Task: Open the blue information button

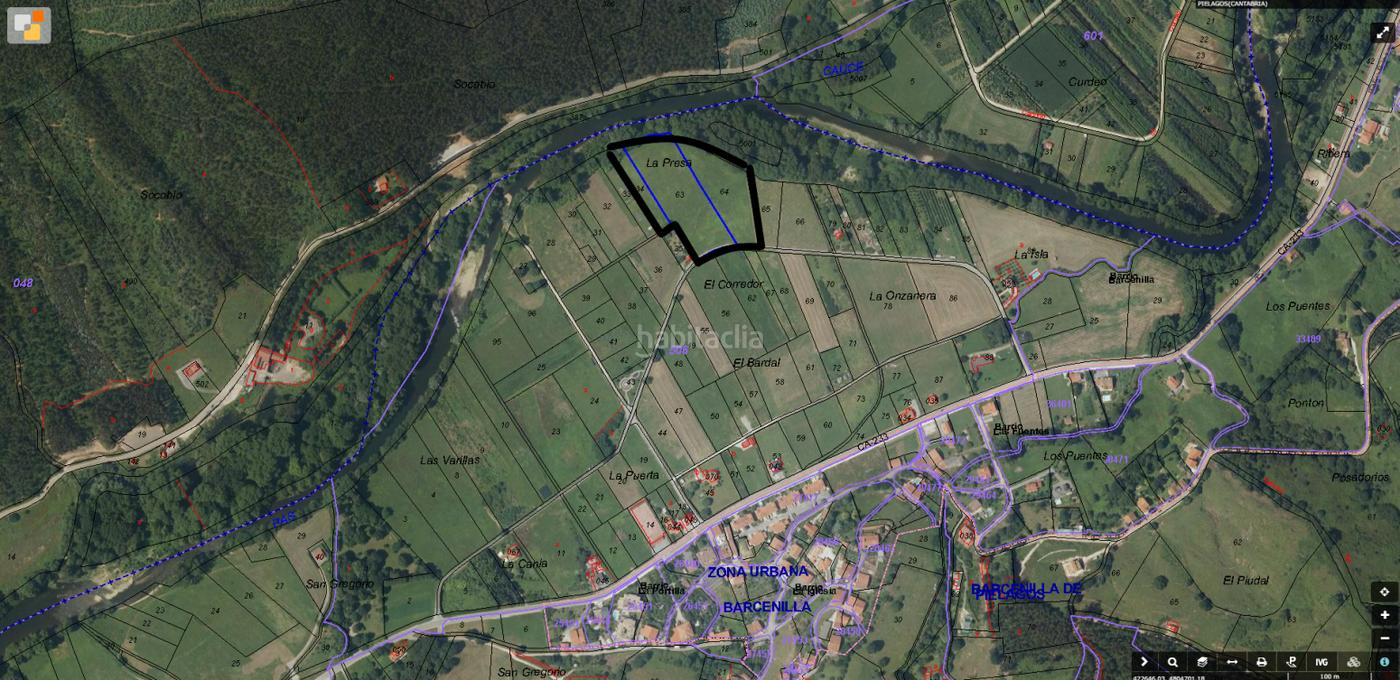Action: [1384, 661]
